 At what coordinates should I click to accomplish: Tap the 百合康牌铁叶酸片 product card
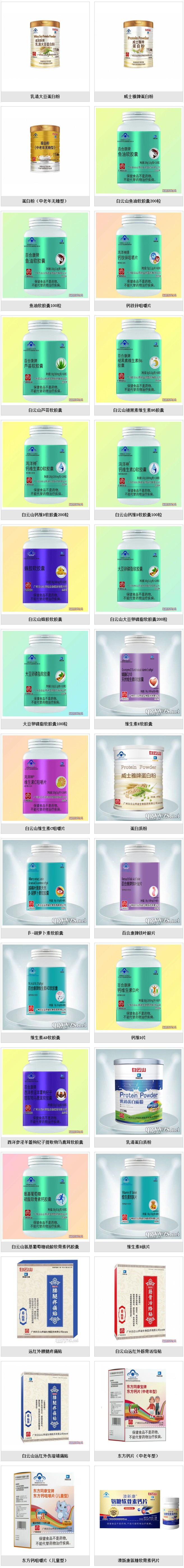pos(138,883)
